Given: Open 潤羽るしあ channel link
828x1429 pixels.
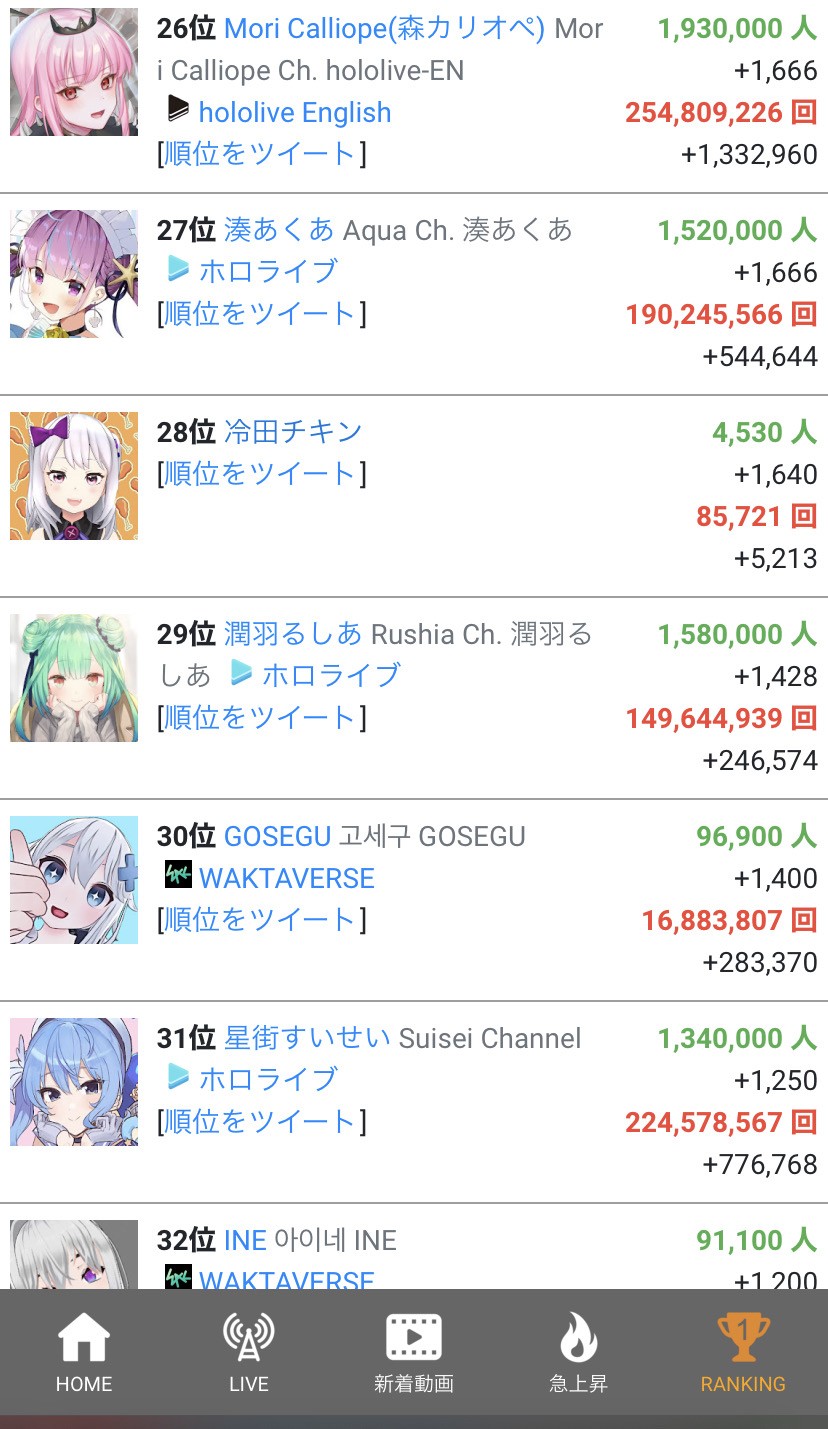Looking at the screenshot, I should pyautogui.click(x=292, y=634).
